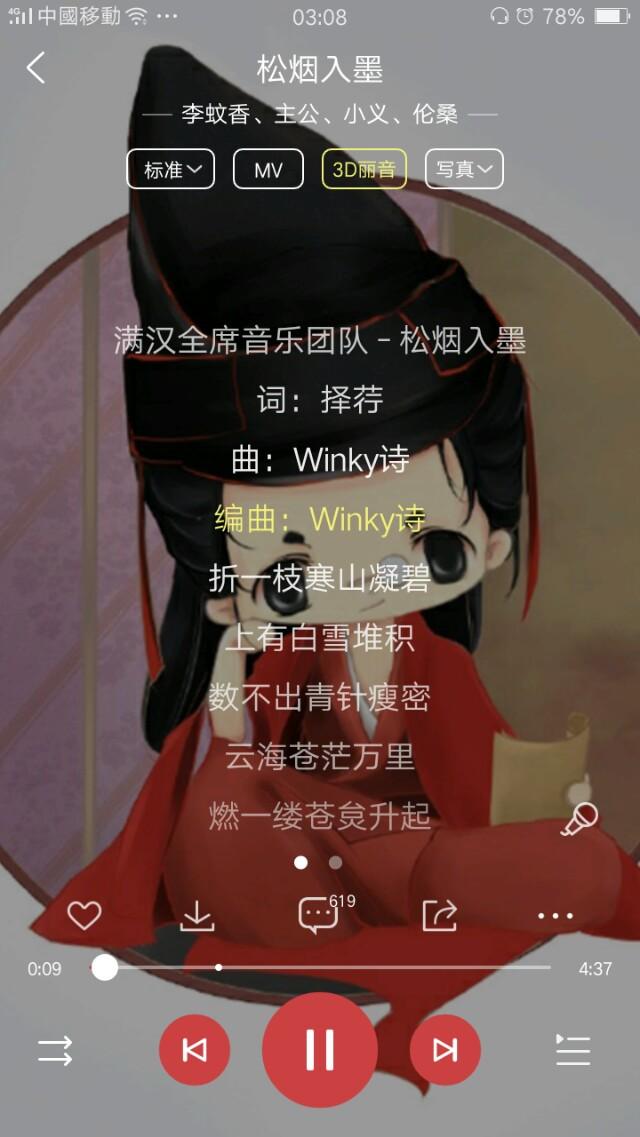Tap the playback progress bar
The width and height of the screenshot is (640, 1137).
[321, 967]
